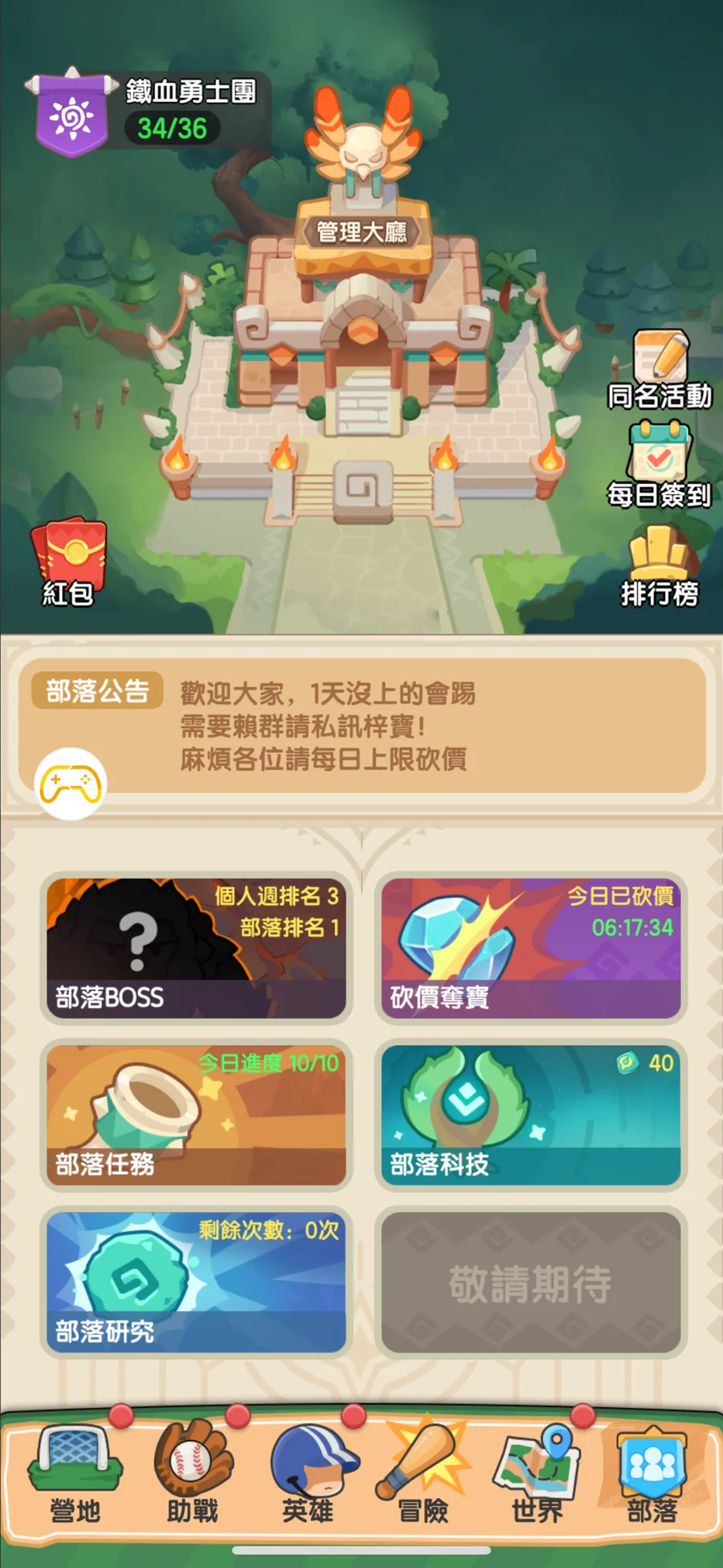723x1568 pixels.
Task: Go to the 英雄 tab
Action: (x=308, y=1477)
